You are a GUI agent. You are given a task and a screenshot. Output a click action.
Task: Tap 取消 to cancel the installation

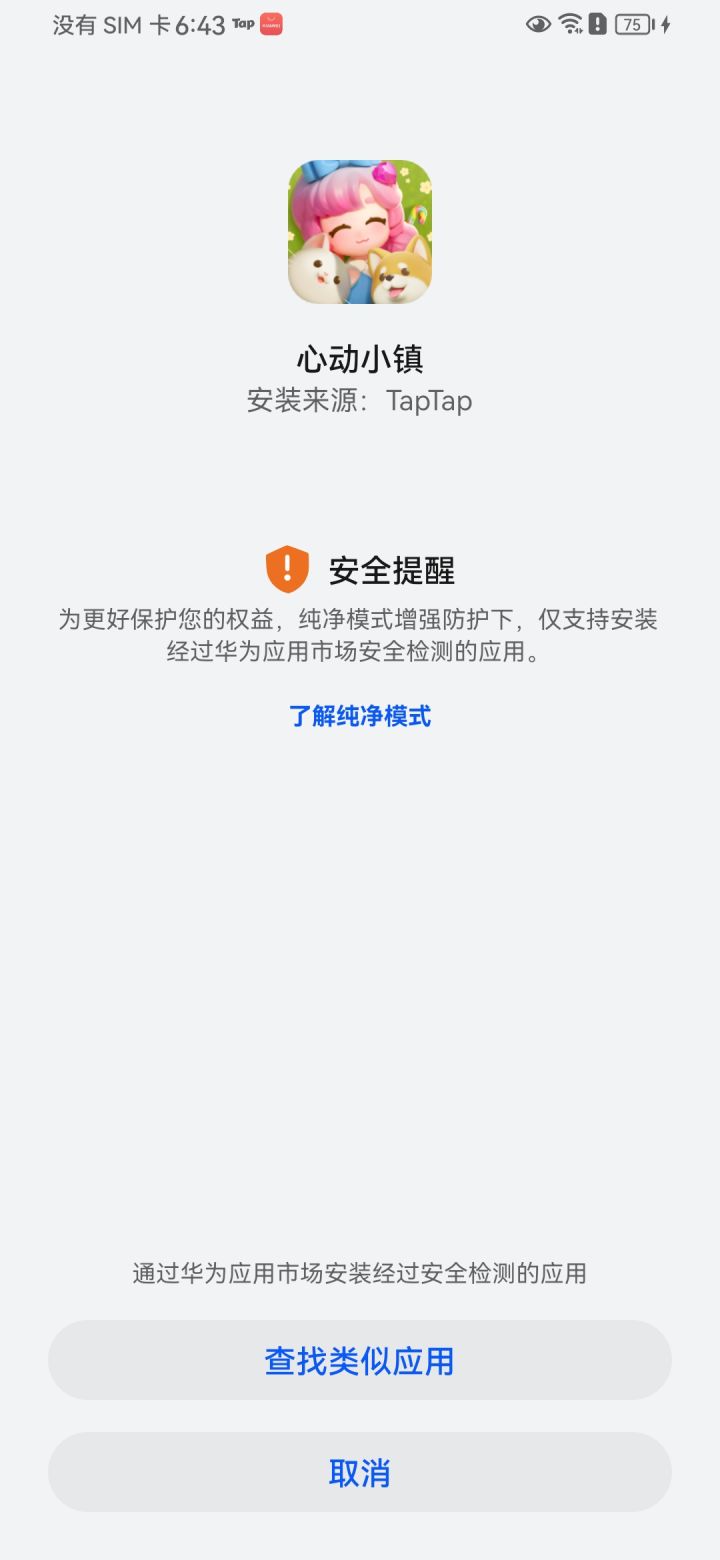360,1472
